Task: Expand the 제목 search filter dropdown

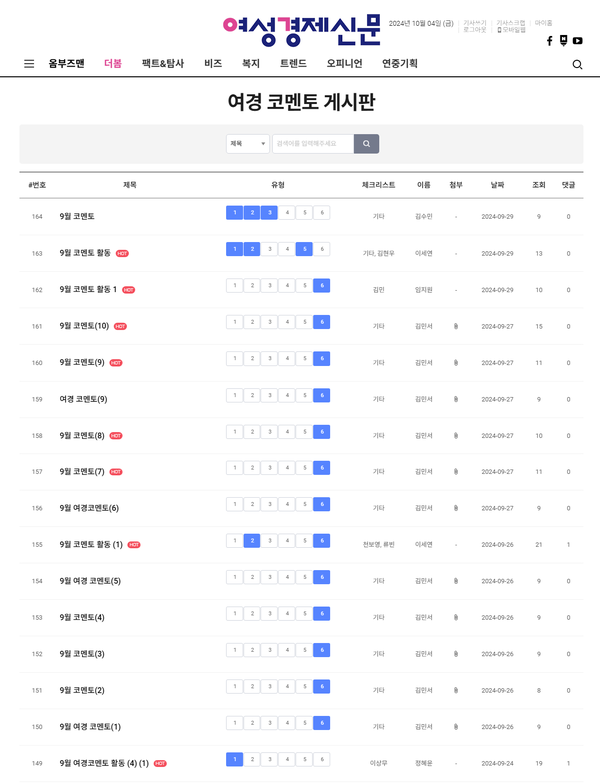Action: 248,144
